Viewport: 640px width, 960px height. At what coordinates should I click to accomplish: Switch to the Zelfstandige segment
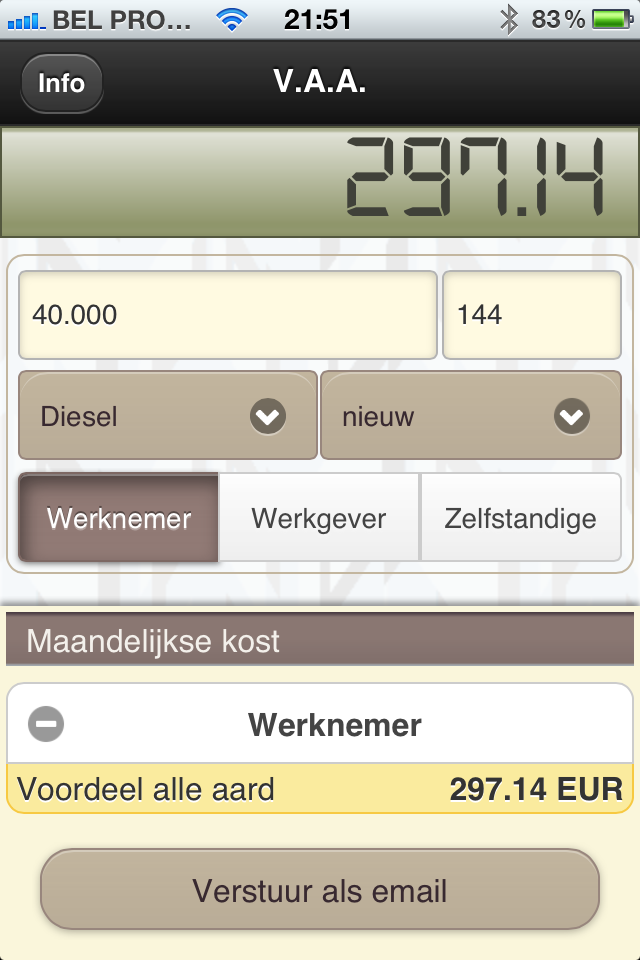(x=520, y=519)
